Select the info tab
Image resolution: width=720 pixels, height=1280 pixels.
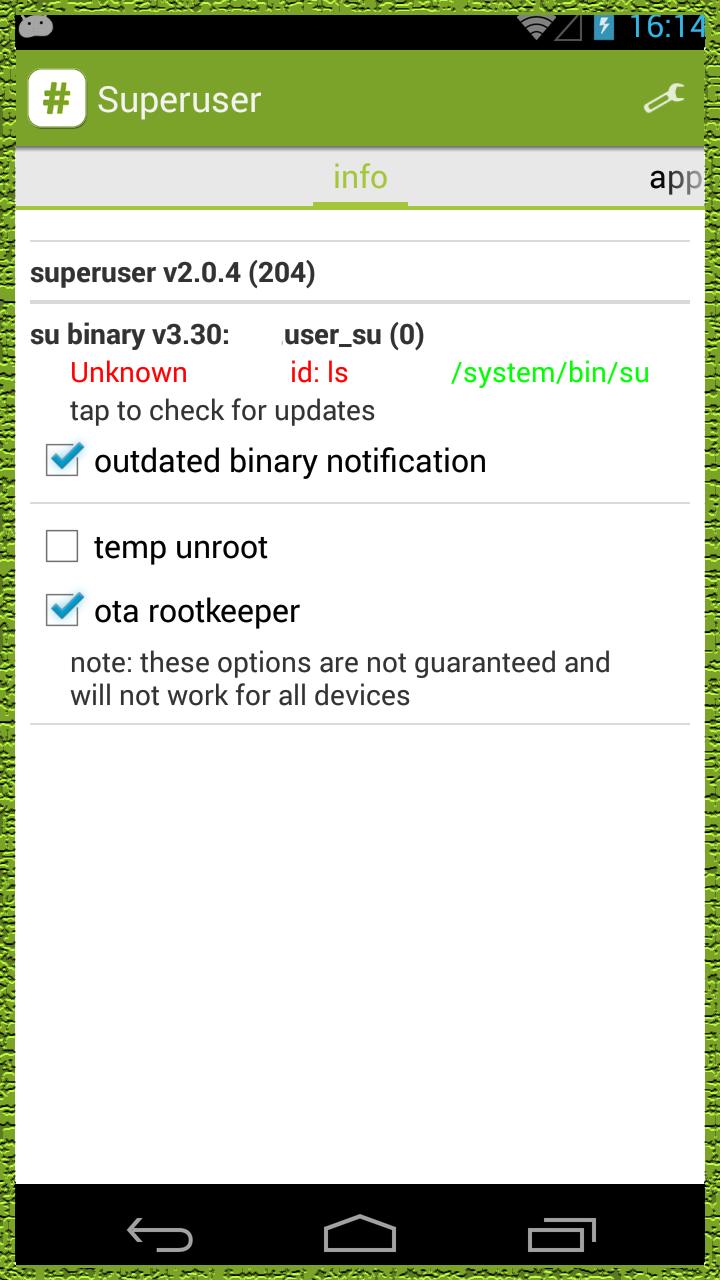[359, 177]
